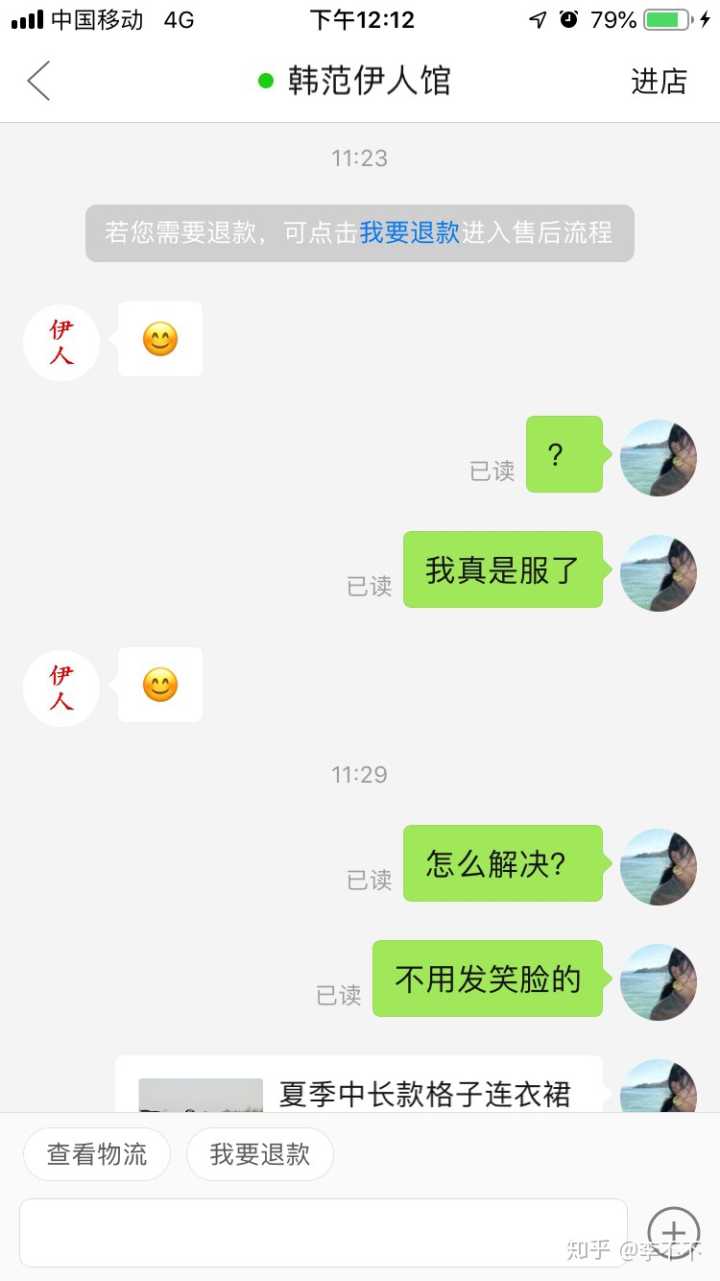
Task: Open the plus attachment menu
Action: 673,1232
